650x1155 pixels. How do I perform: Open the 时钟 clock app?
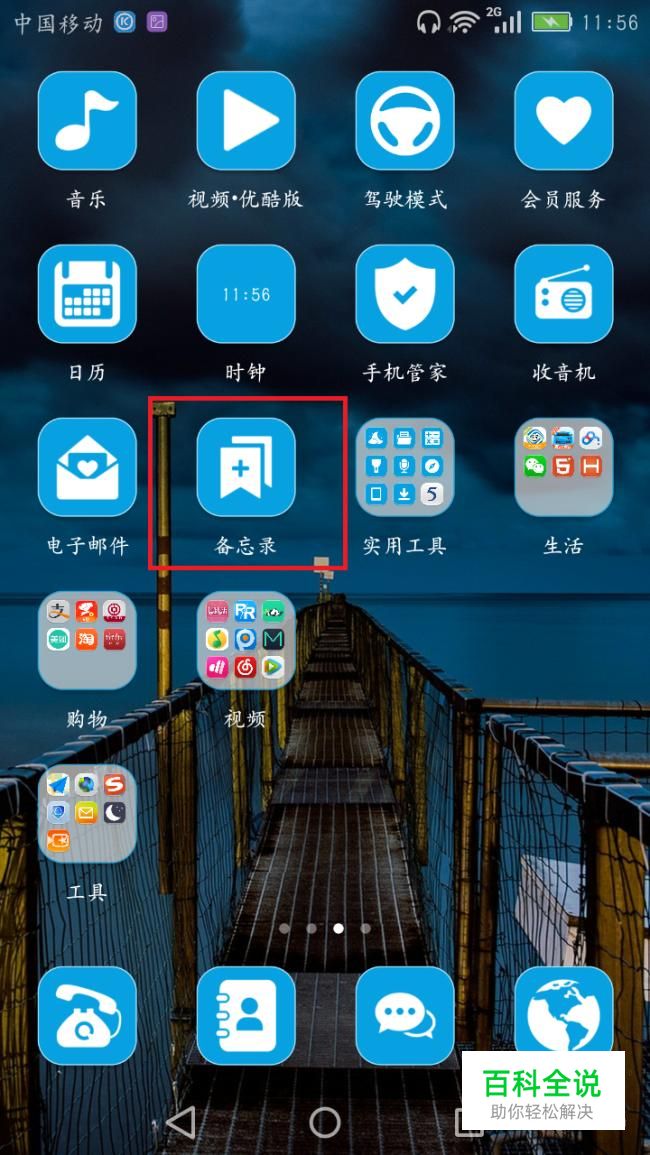click(x=246, y=294)
